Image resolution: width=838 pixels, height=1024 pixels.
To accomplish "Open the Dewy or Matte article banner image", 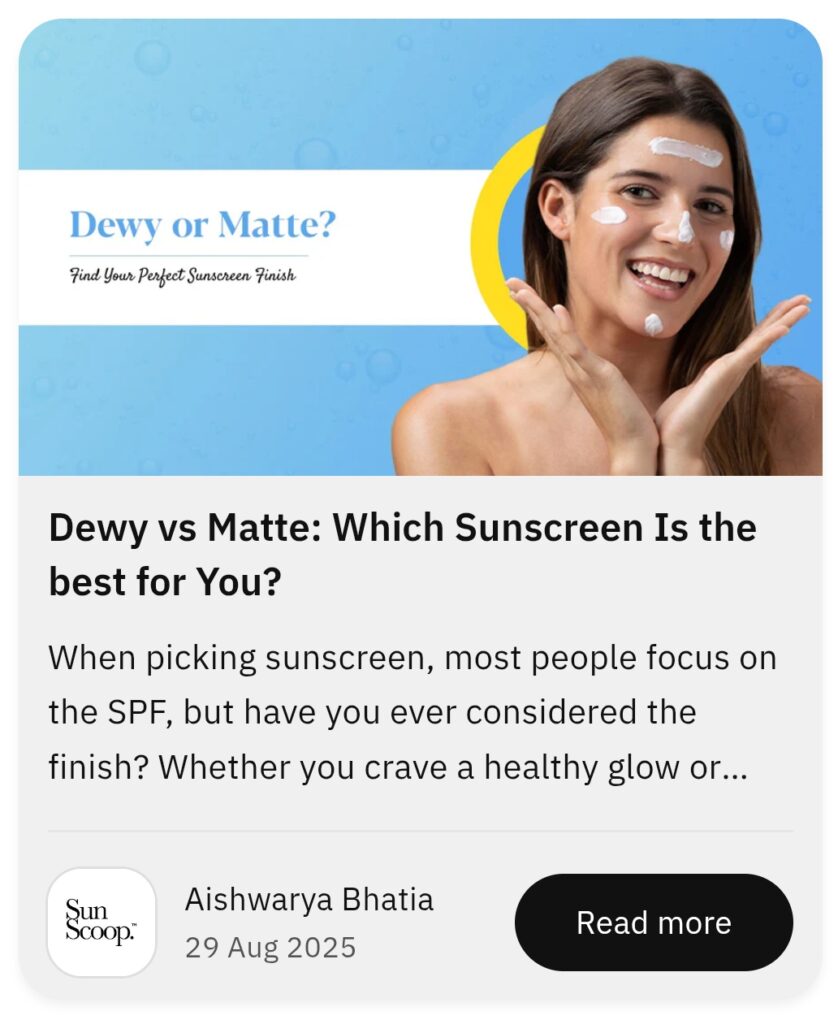I will [420, 248].
